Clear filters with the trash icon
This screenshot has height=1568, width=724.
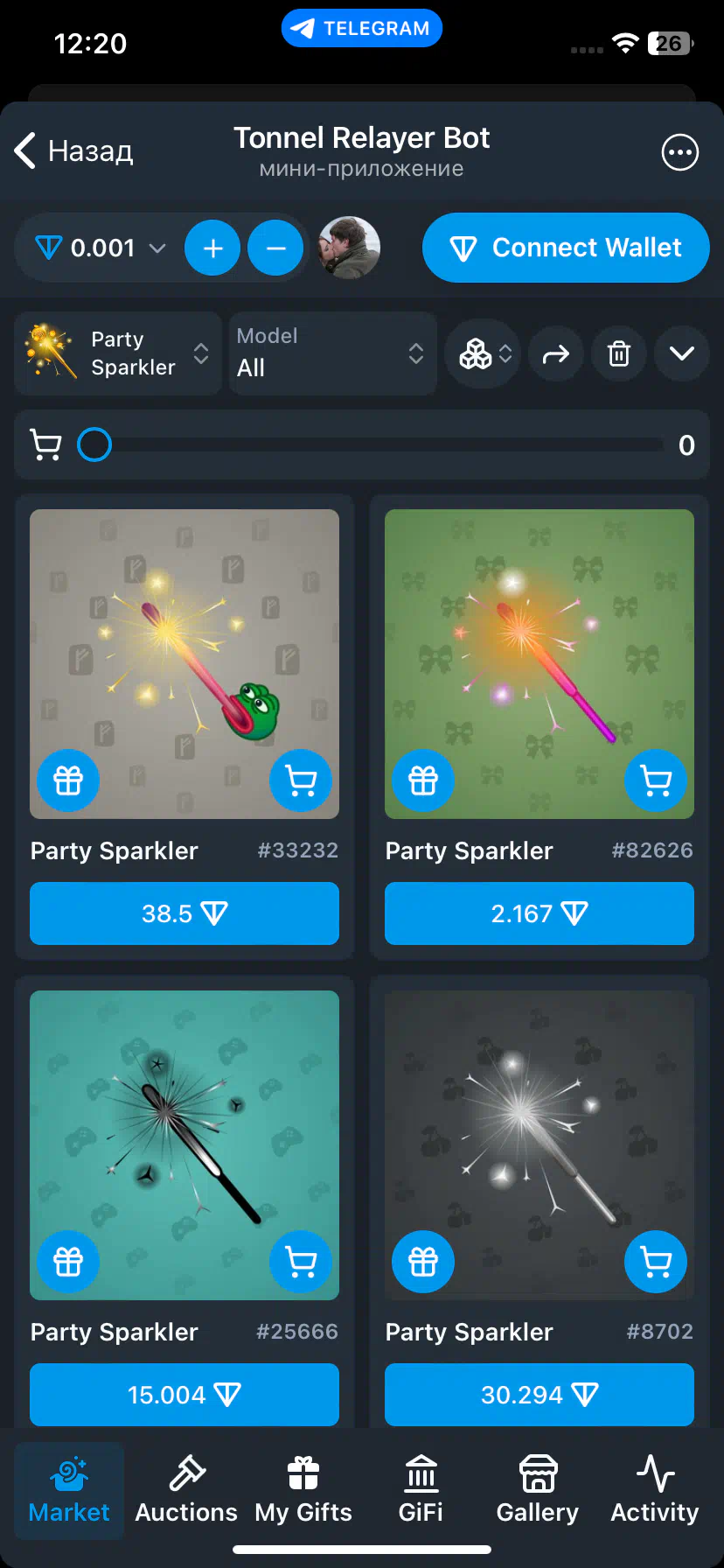(x=619, y=353)
